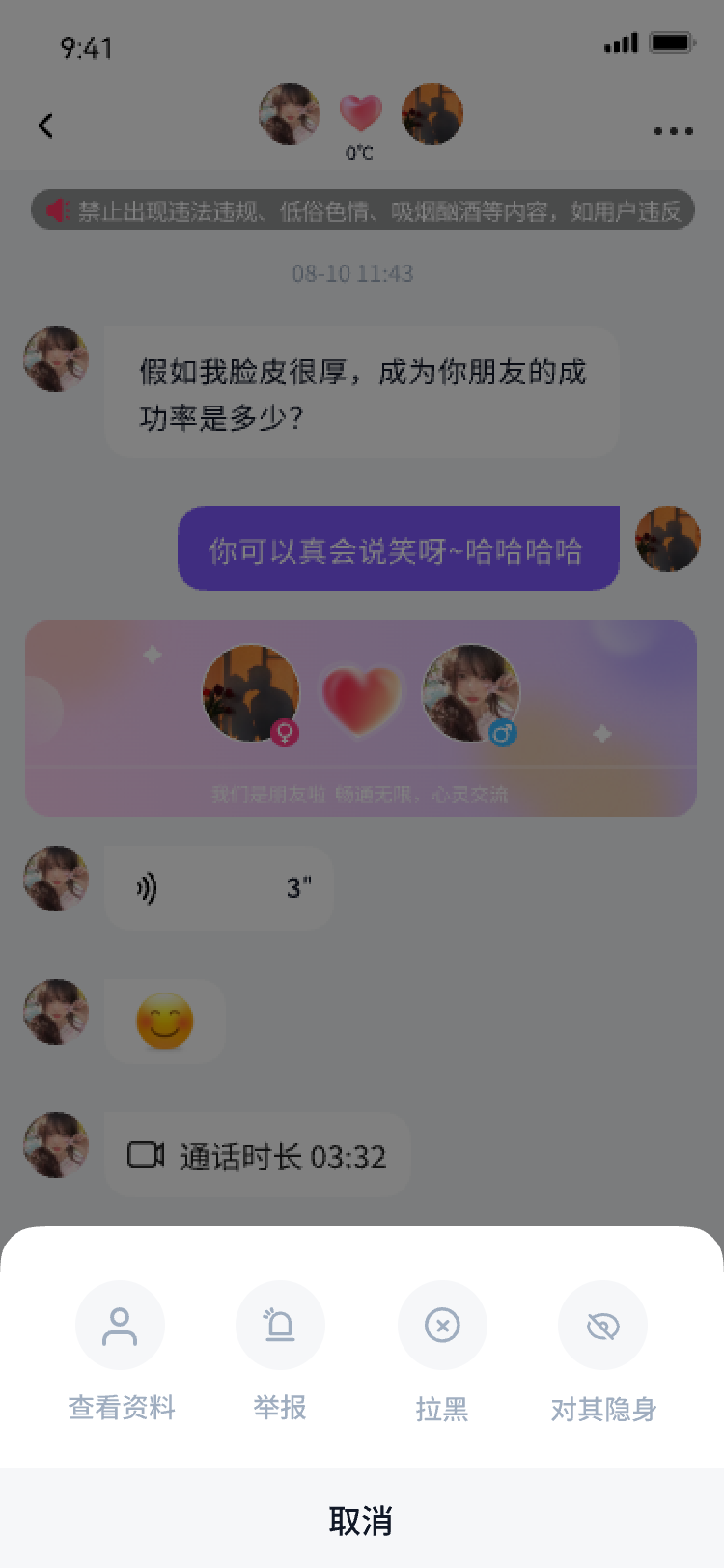This screenshot has width=724, height=1568.
Task: Hide yourself using 对其隐身 option
Action: [x=602, y=1352]
